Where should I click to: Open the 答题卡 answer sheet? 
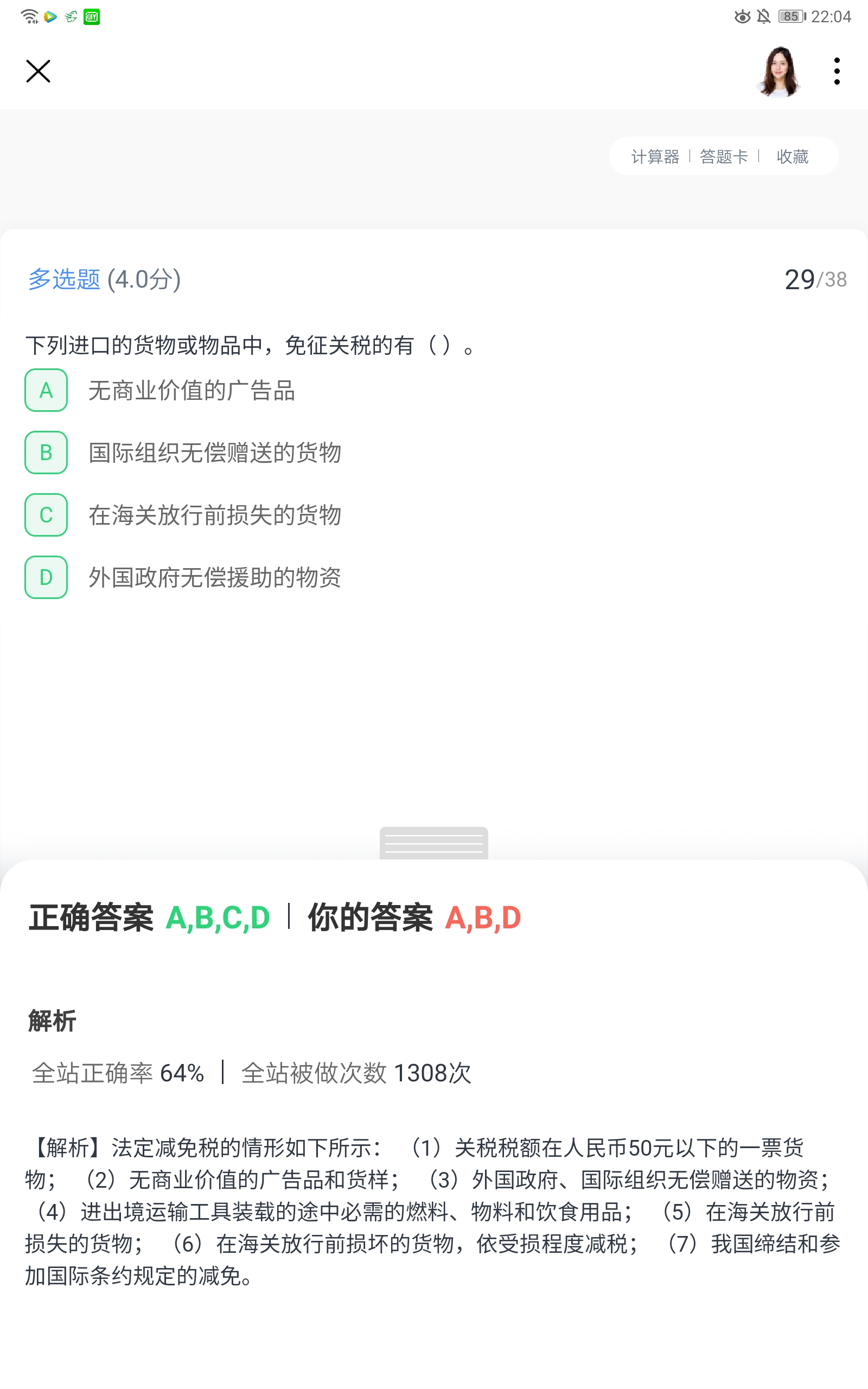723,156
